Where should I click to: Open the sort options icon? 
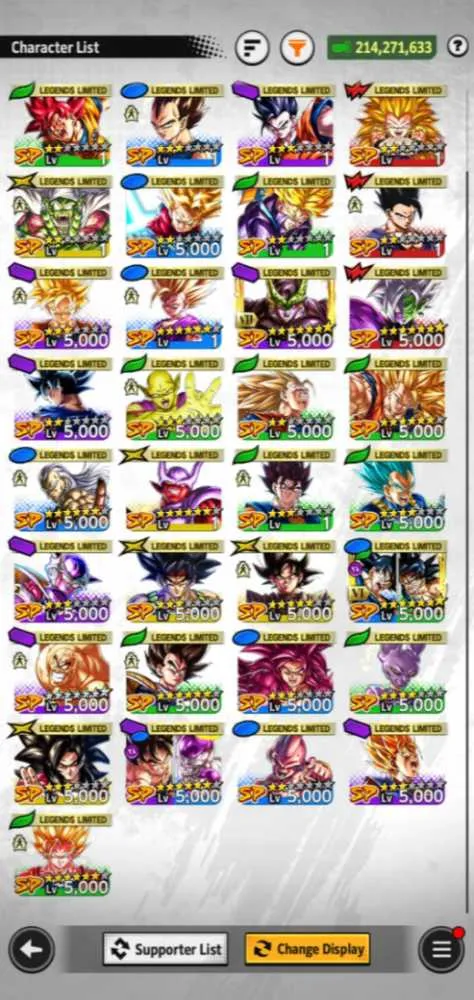click(252, 47)
